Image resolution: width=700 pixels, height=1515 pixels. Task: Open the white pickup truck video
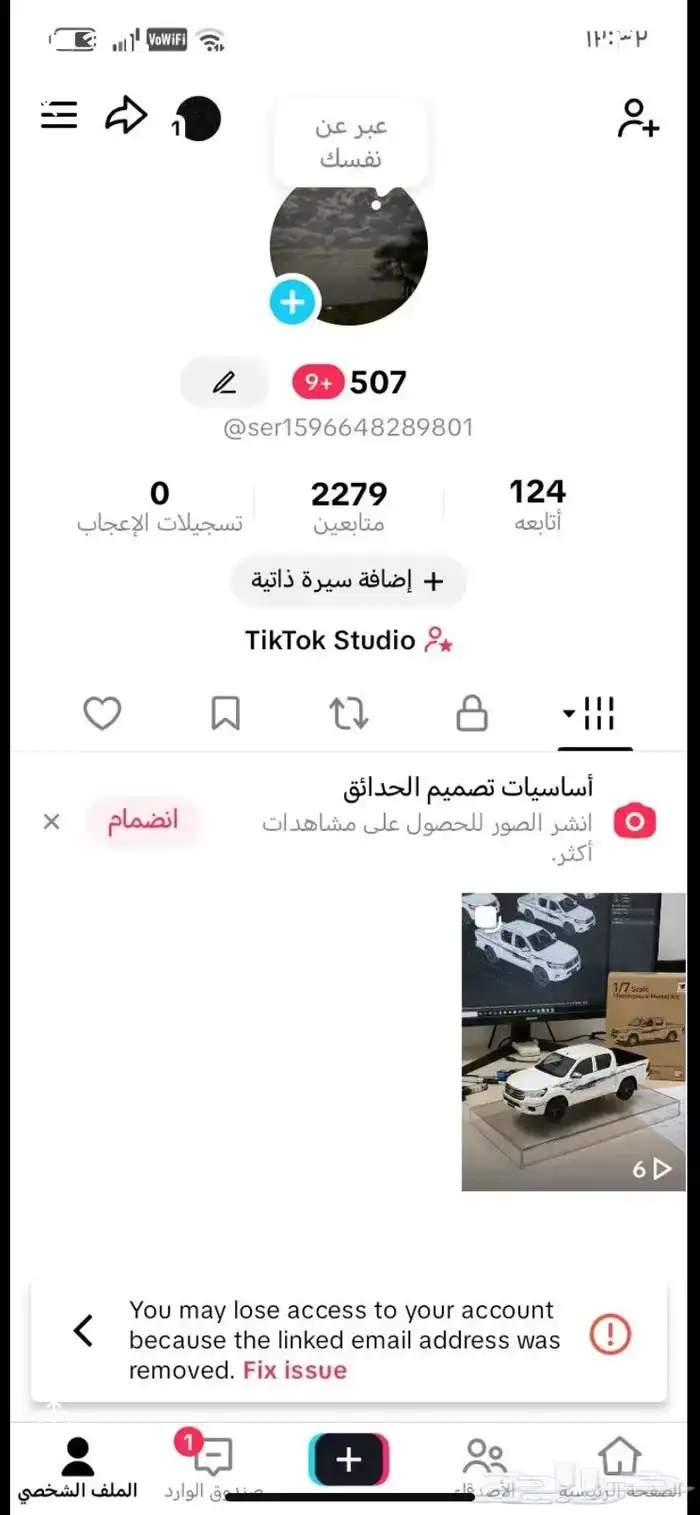tap(573, 1041)
